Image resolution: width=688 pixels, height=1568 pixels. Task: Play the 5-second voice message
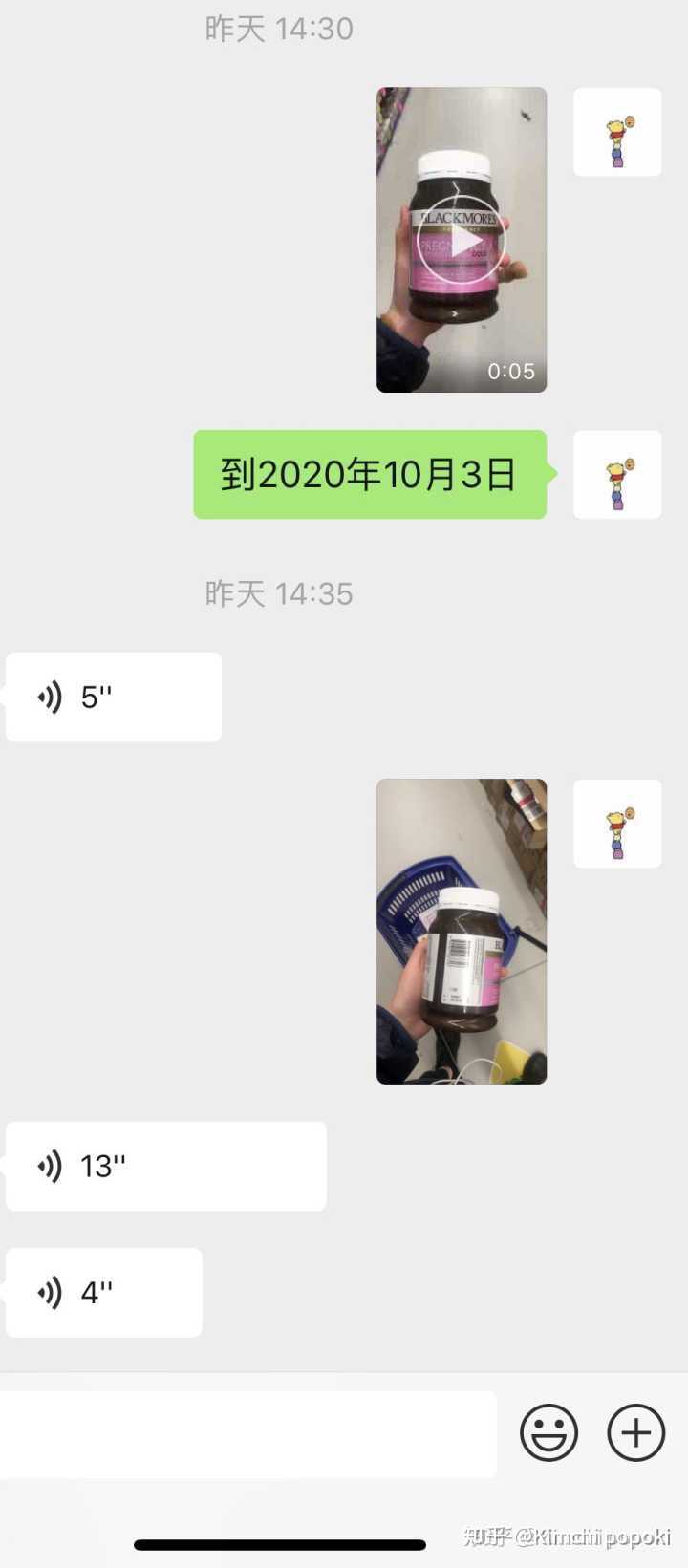click(114, 698)
